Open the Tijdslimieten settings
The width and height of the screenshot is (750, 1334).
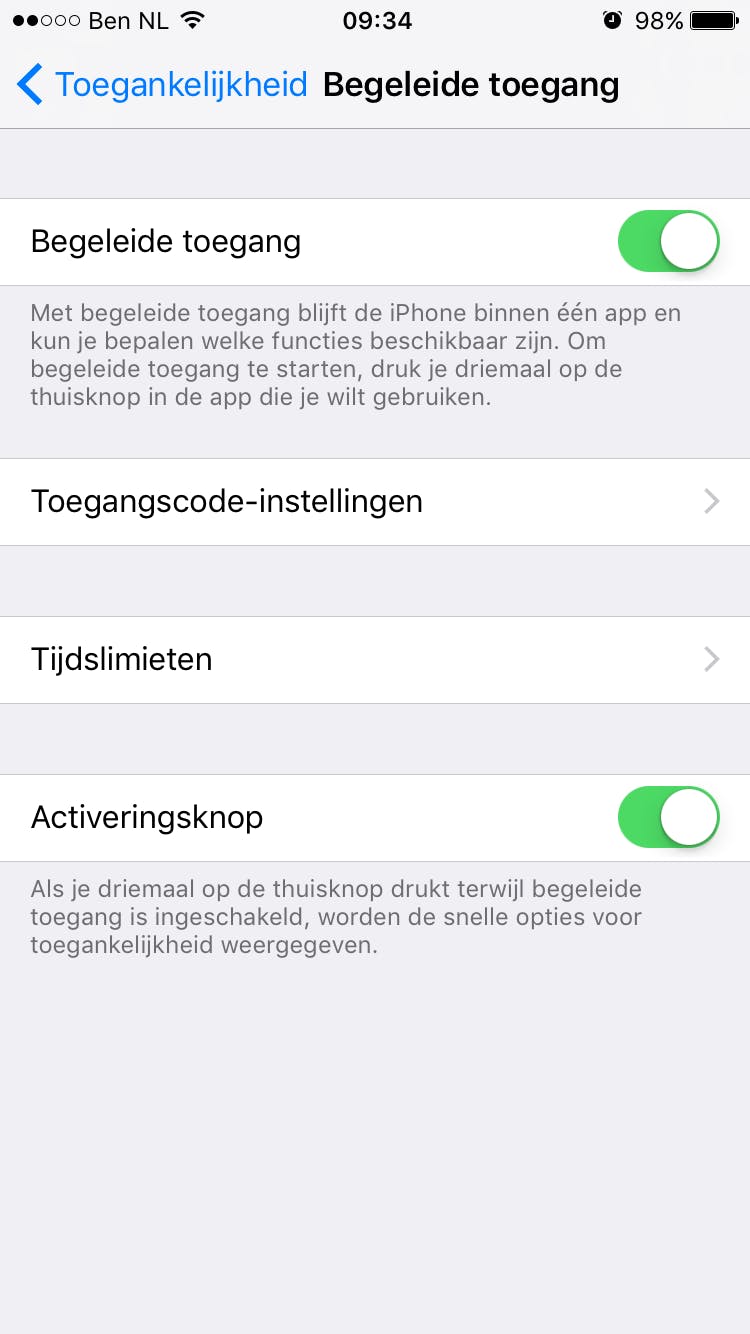[375, 660]
